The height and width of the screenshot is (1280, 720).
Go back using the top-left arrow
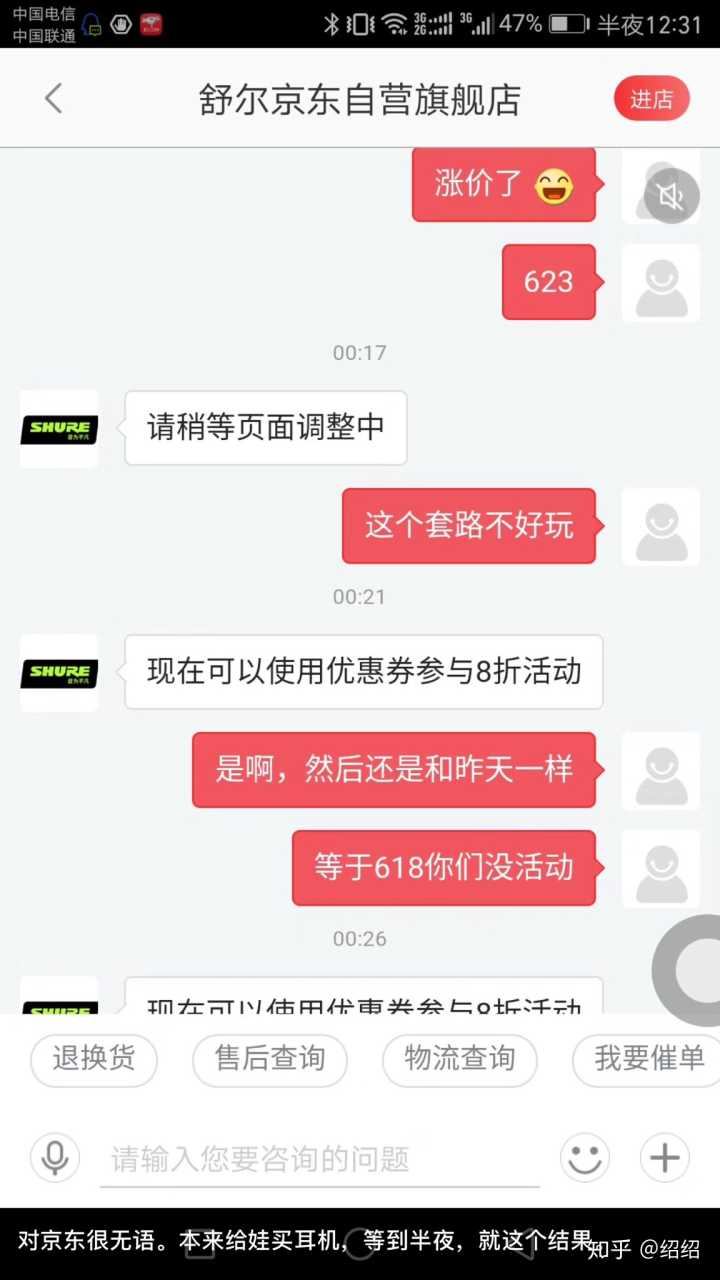point(53,99)
